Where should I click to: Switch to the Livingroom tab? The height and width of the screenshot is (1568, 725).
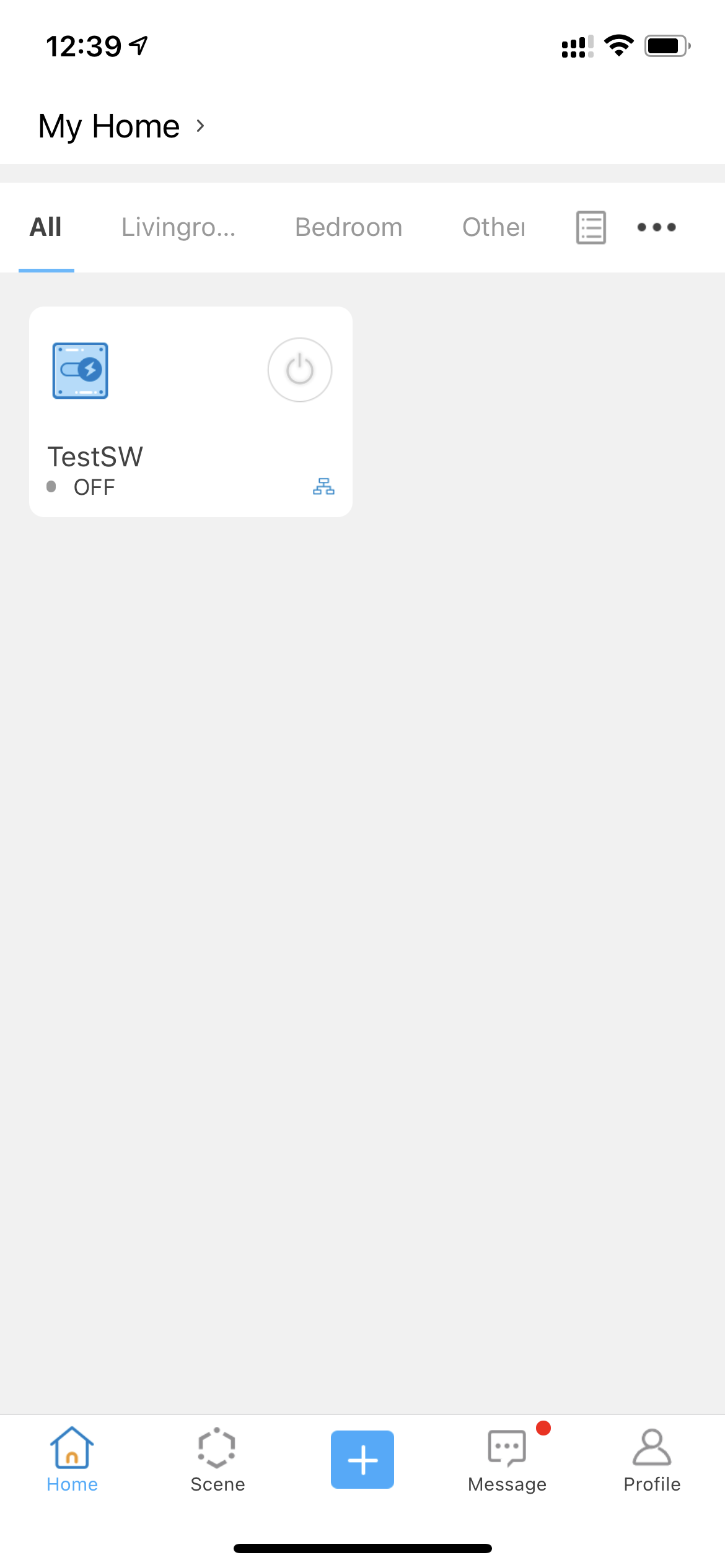point(178,227)
